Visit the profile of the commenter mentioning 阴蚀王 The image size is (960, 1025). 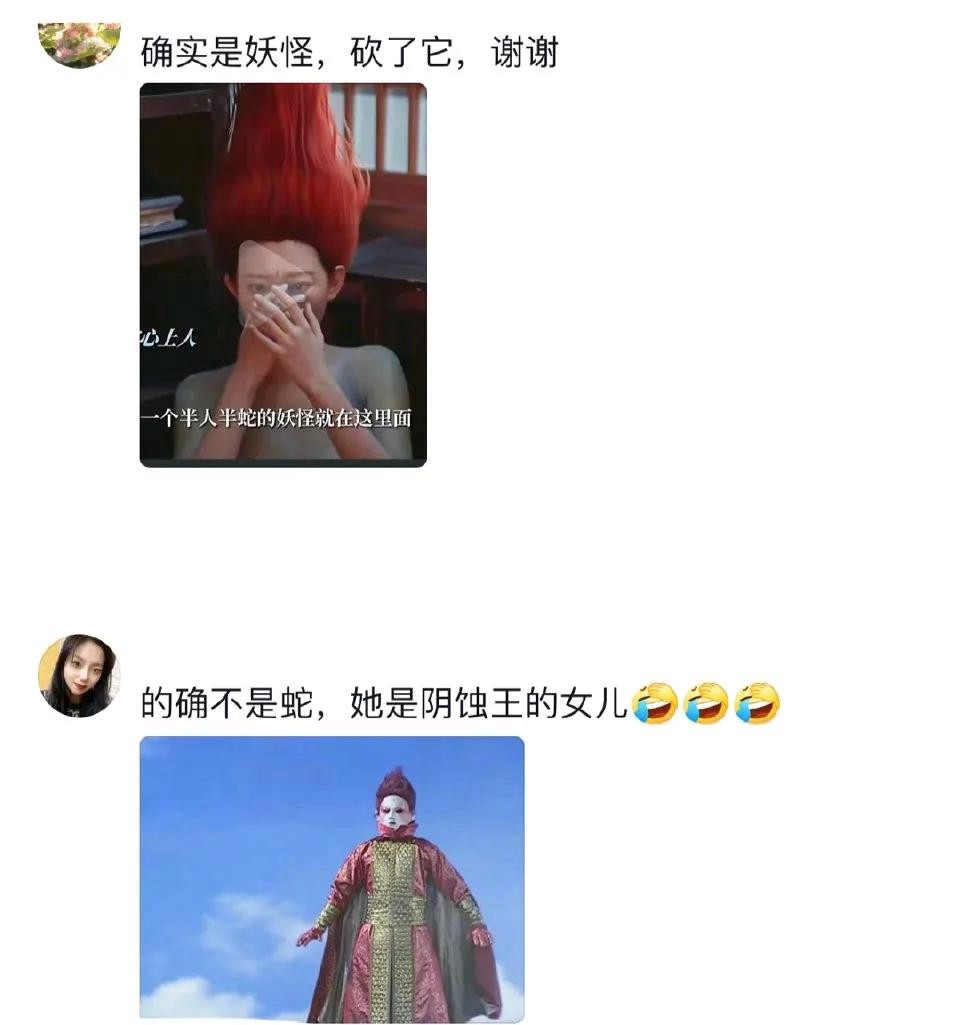click(79, 676)
